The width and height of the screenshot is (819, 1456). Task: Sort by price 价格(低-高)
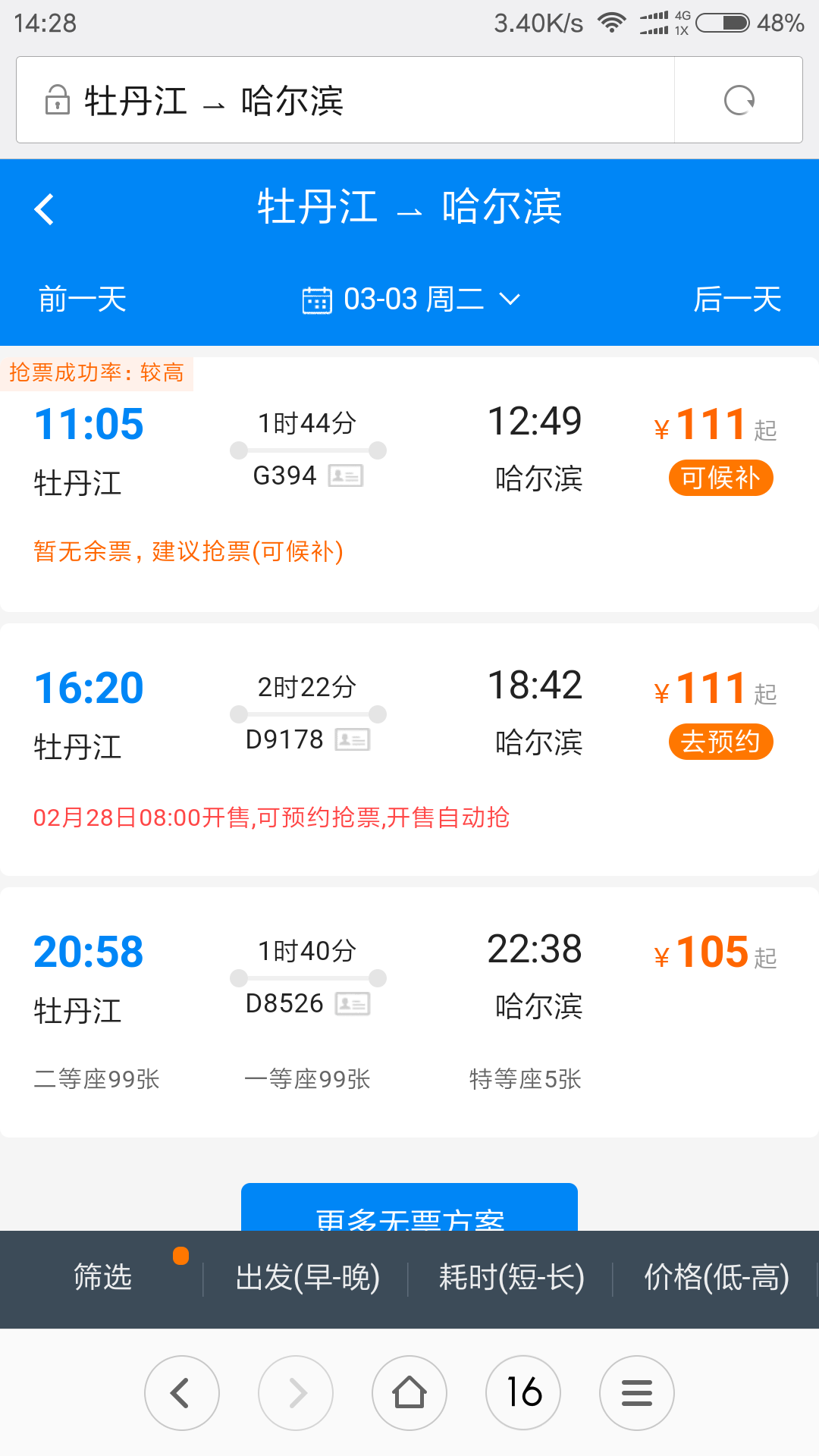tap(716, 1278)
